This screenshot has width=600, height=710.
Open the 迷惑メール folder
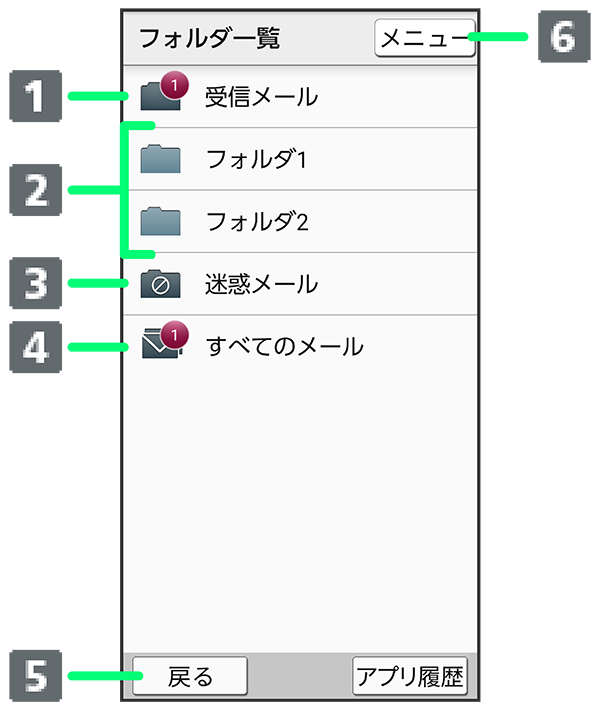(300, 284)
